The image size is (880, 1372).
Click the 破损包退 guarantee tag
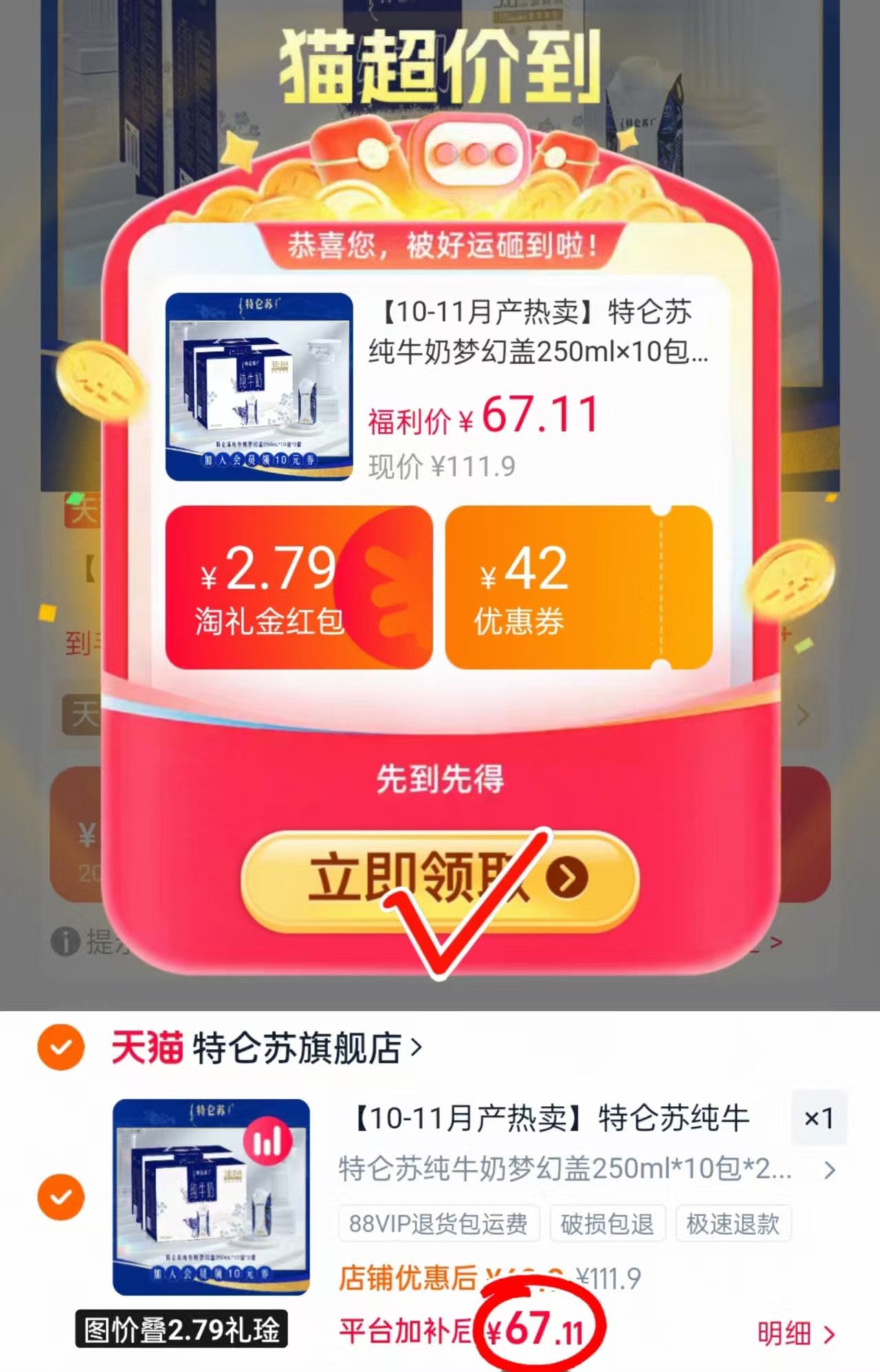(608, 1223)
